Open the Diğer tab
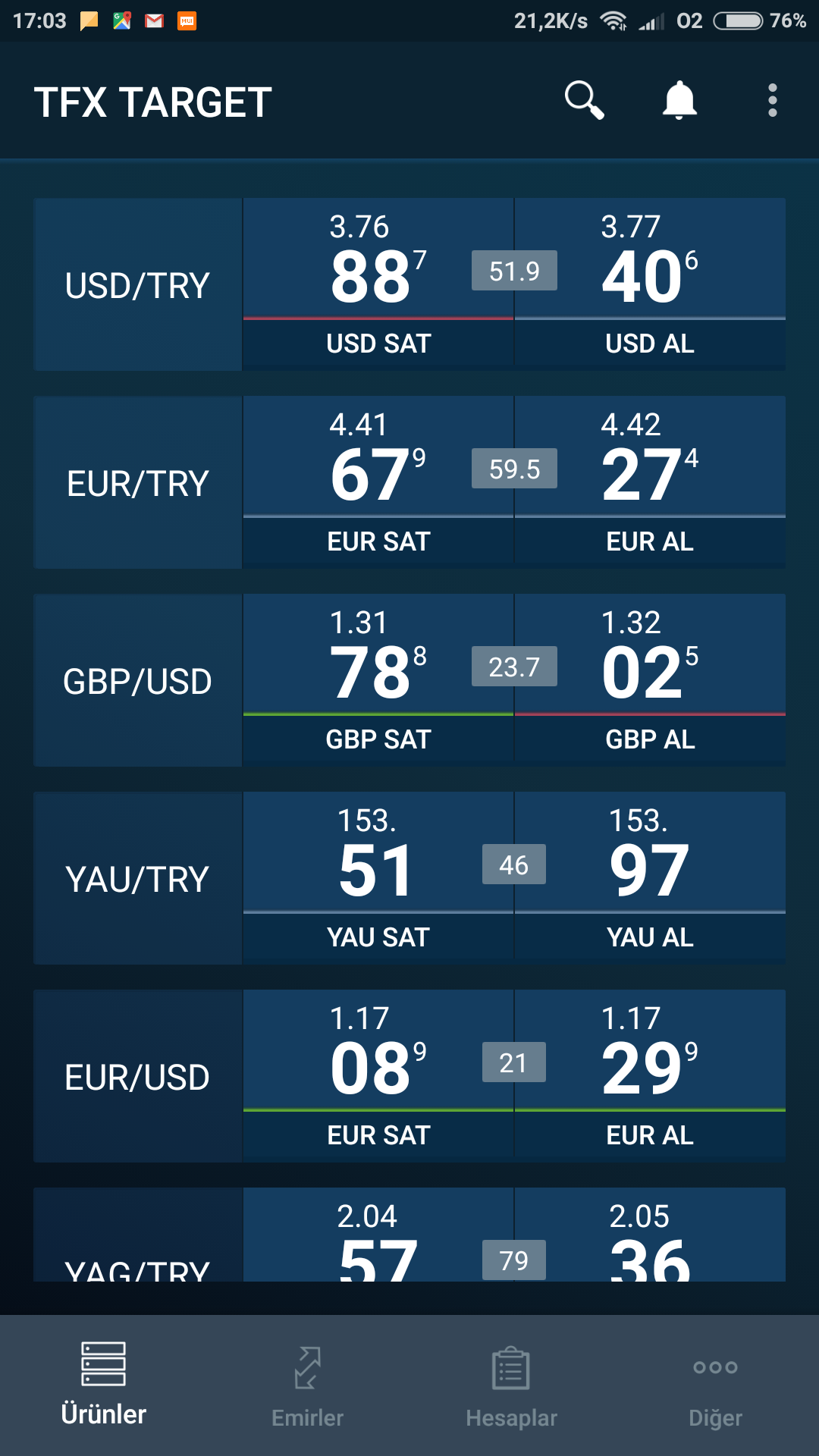The image size is (819, 1456). (x=716, y=1386)
